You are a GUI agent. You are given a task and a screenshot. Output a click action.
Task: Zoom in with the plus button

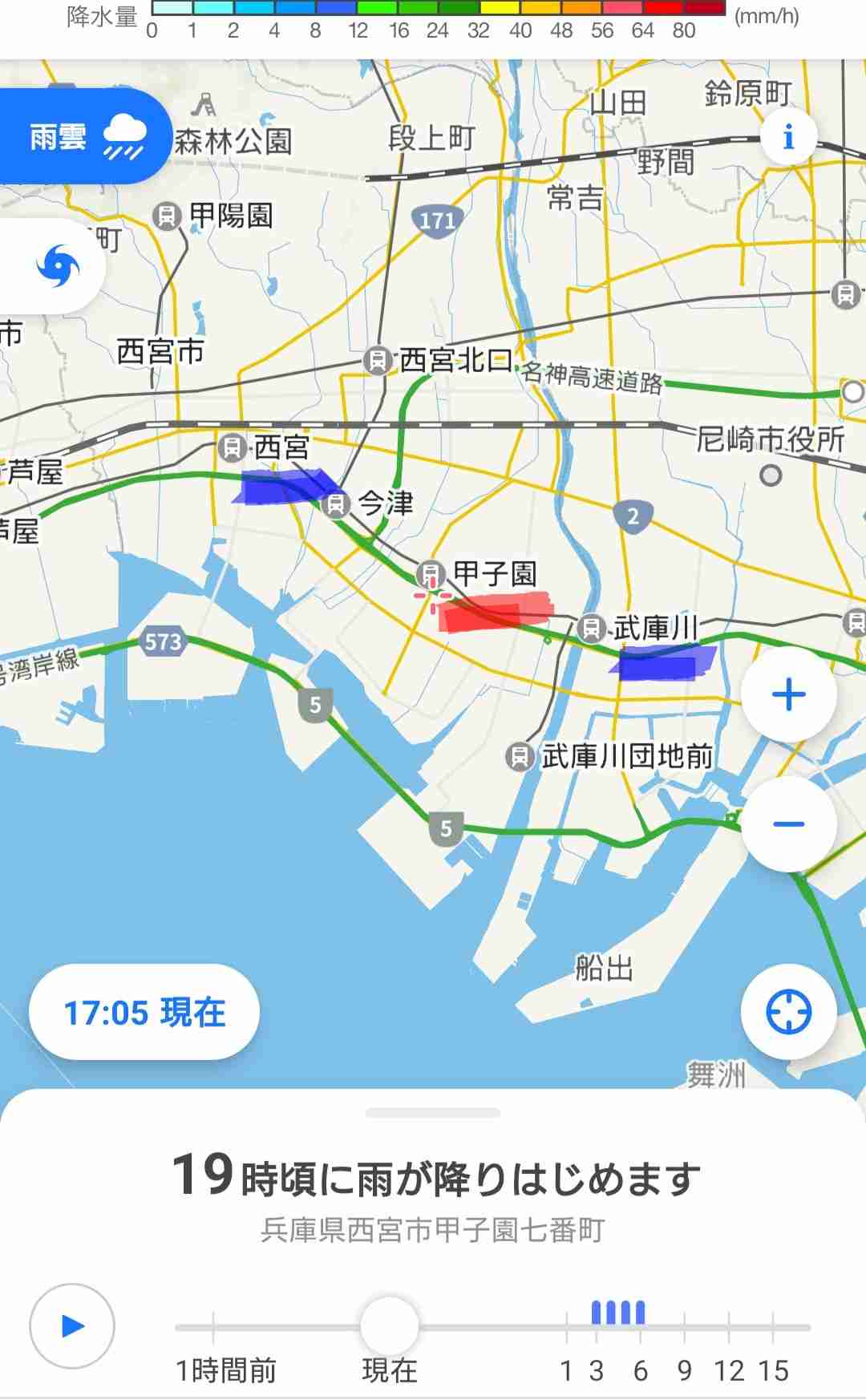tap(788, 694)
